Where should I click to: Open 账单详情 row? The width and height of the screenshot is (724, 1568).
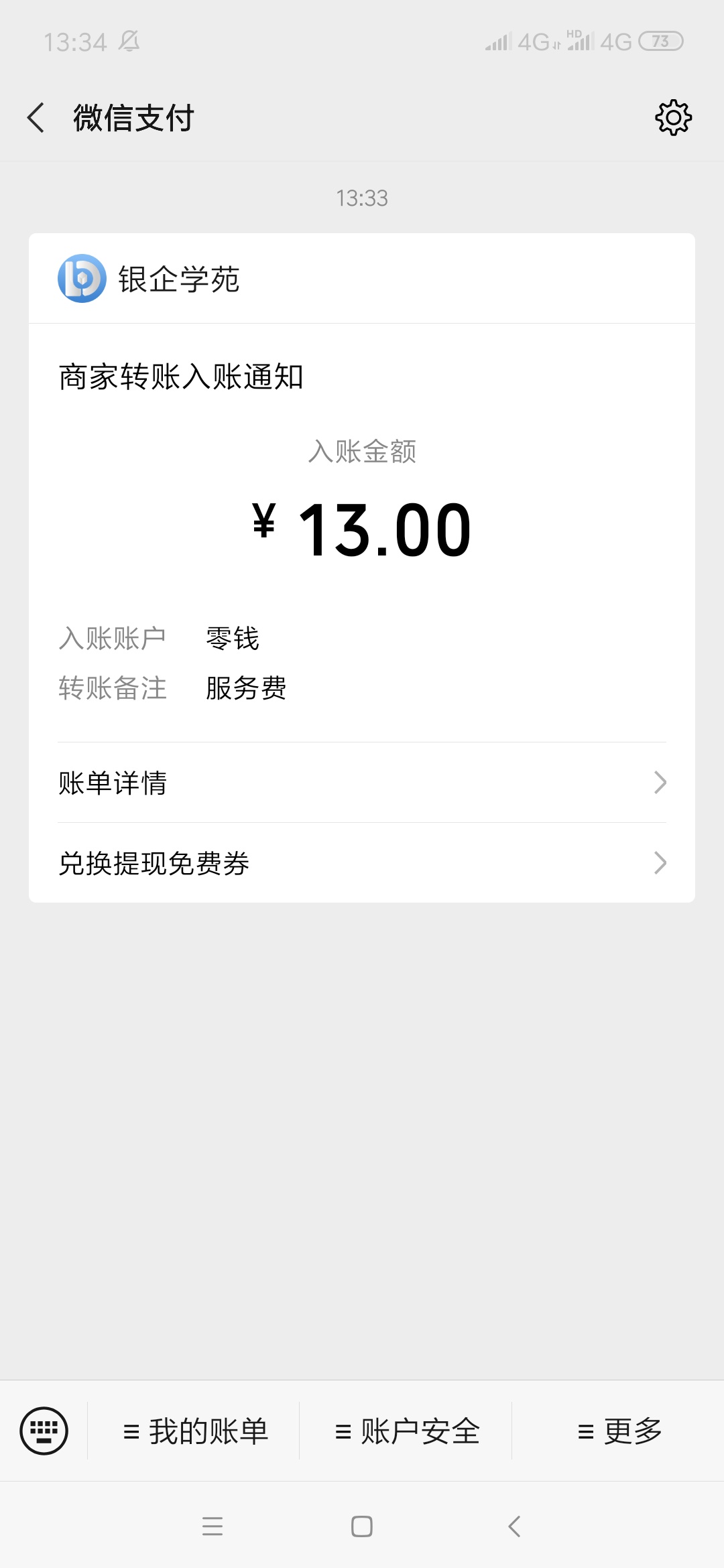pyautogui.click(x=362, y=783)
